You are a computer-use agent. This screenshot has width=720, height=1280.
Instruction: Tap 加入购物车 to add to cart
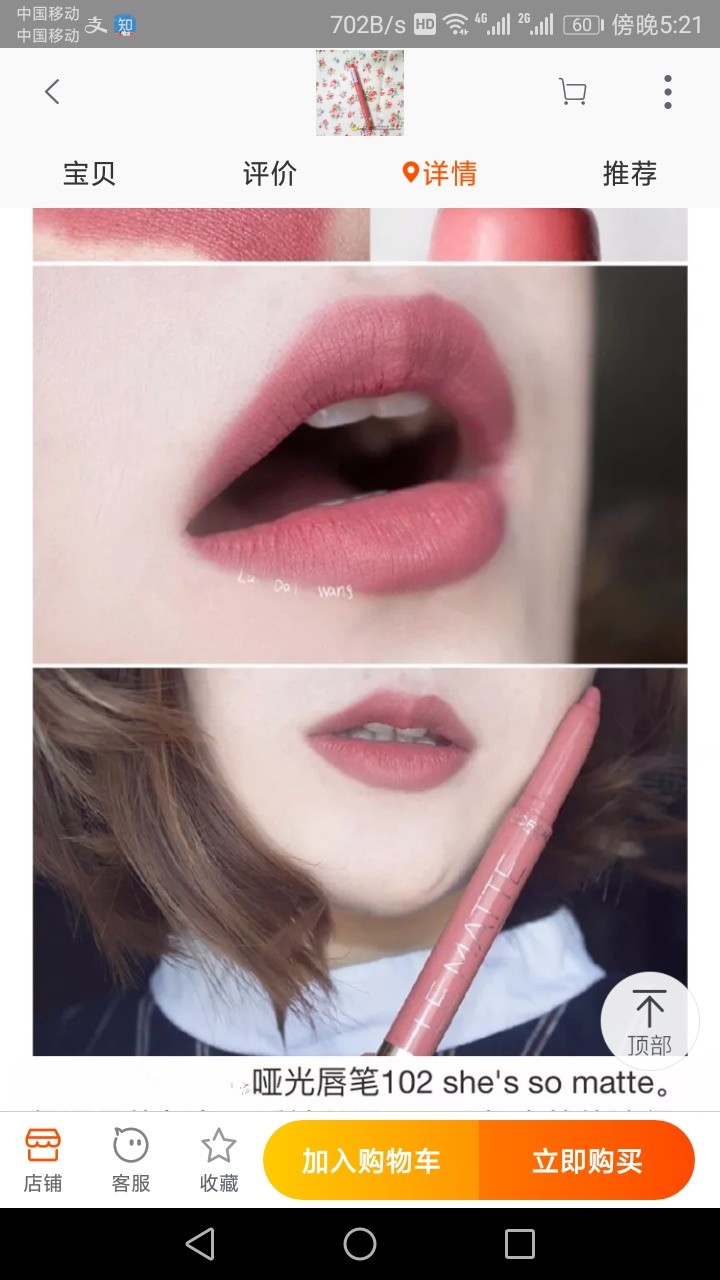(371, 1161)
